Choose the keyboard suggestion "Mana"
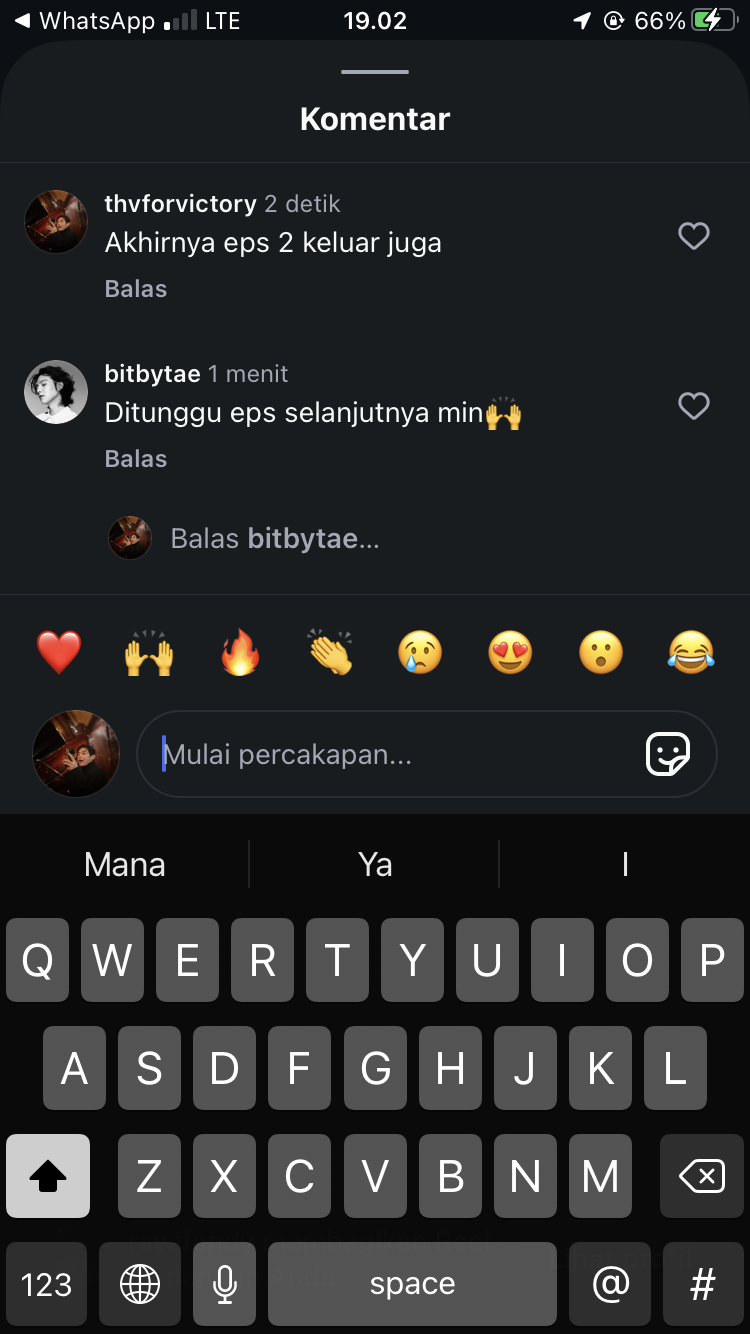The width and height of the screenshot is (750, 1334). pyautogui.click(x=125, y=864)
